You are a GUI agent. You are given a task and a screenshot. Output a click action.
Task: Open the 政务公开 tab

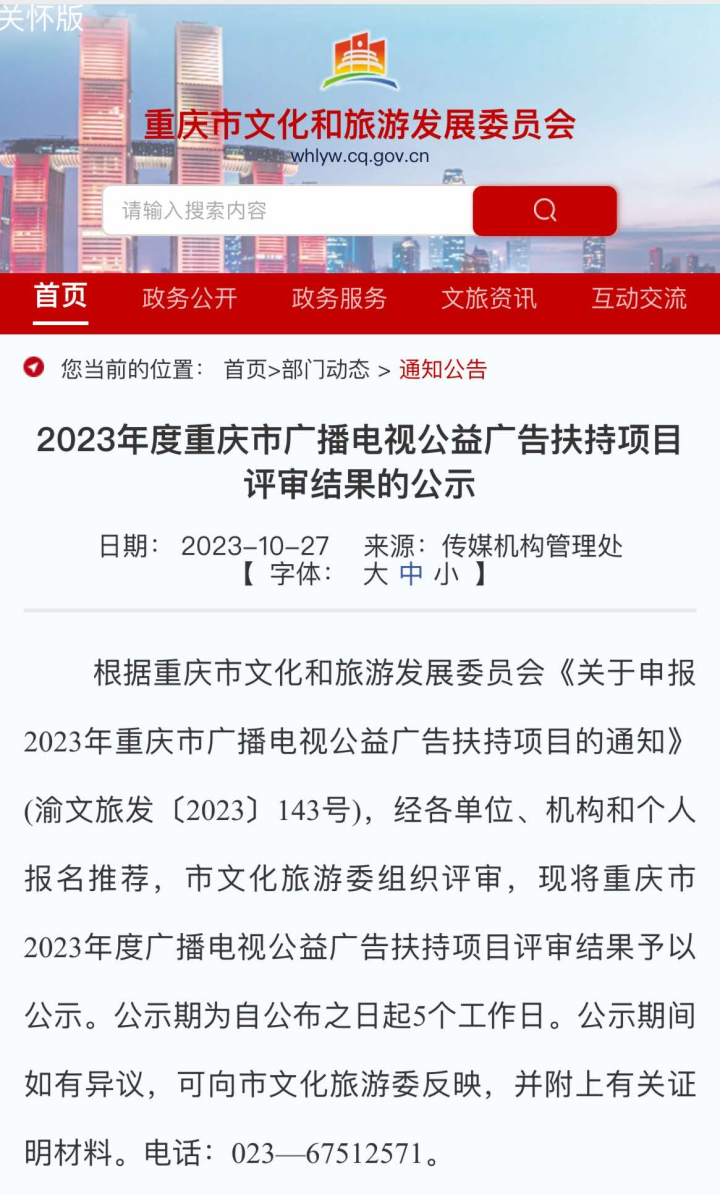click(190, 298)
